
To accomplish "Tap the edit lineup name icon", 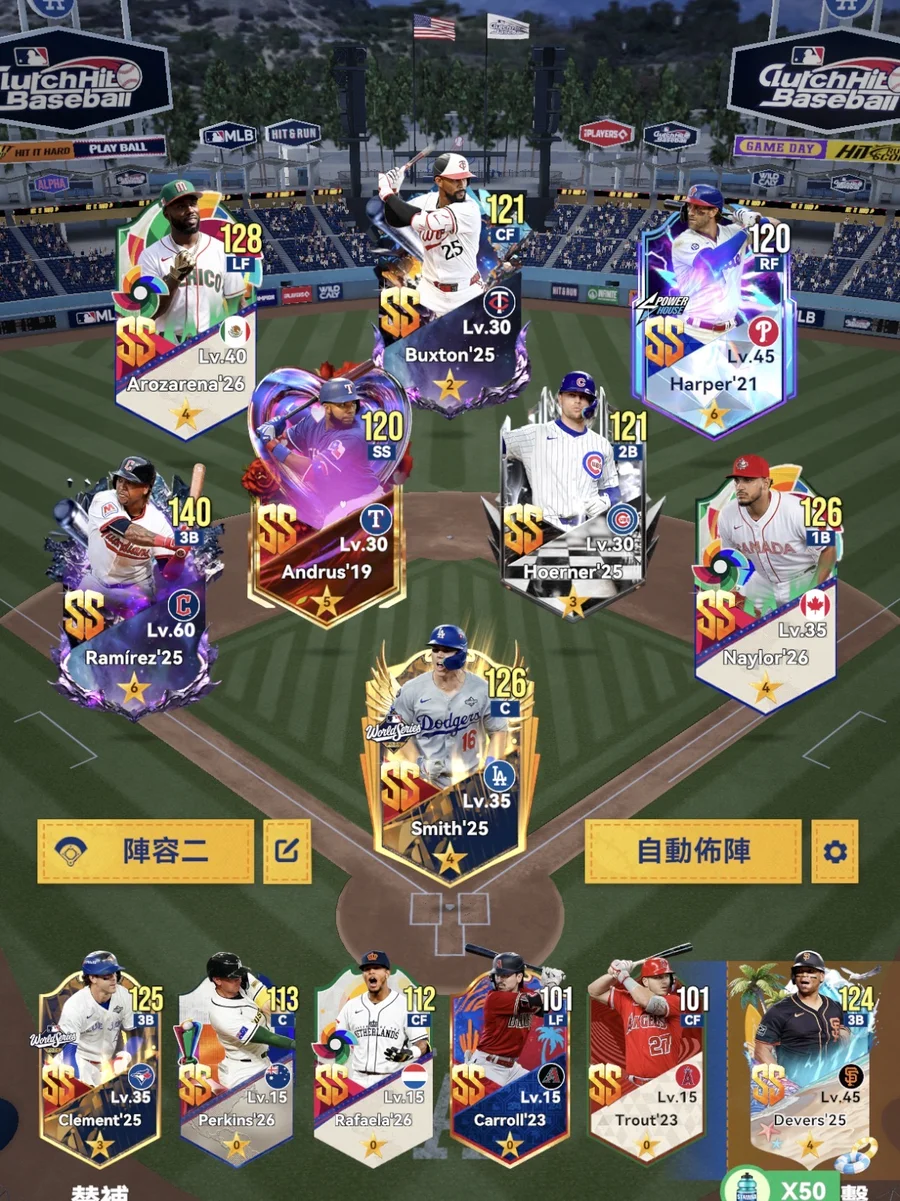I will click(x=287, y=851).
